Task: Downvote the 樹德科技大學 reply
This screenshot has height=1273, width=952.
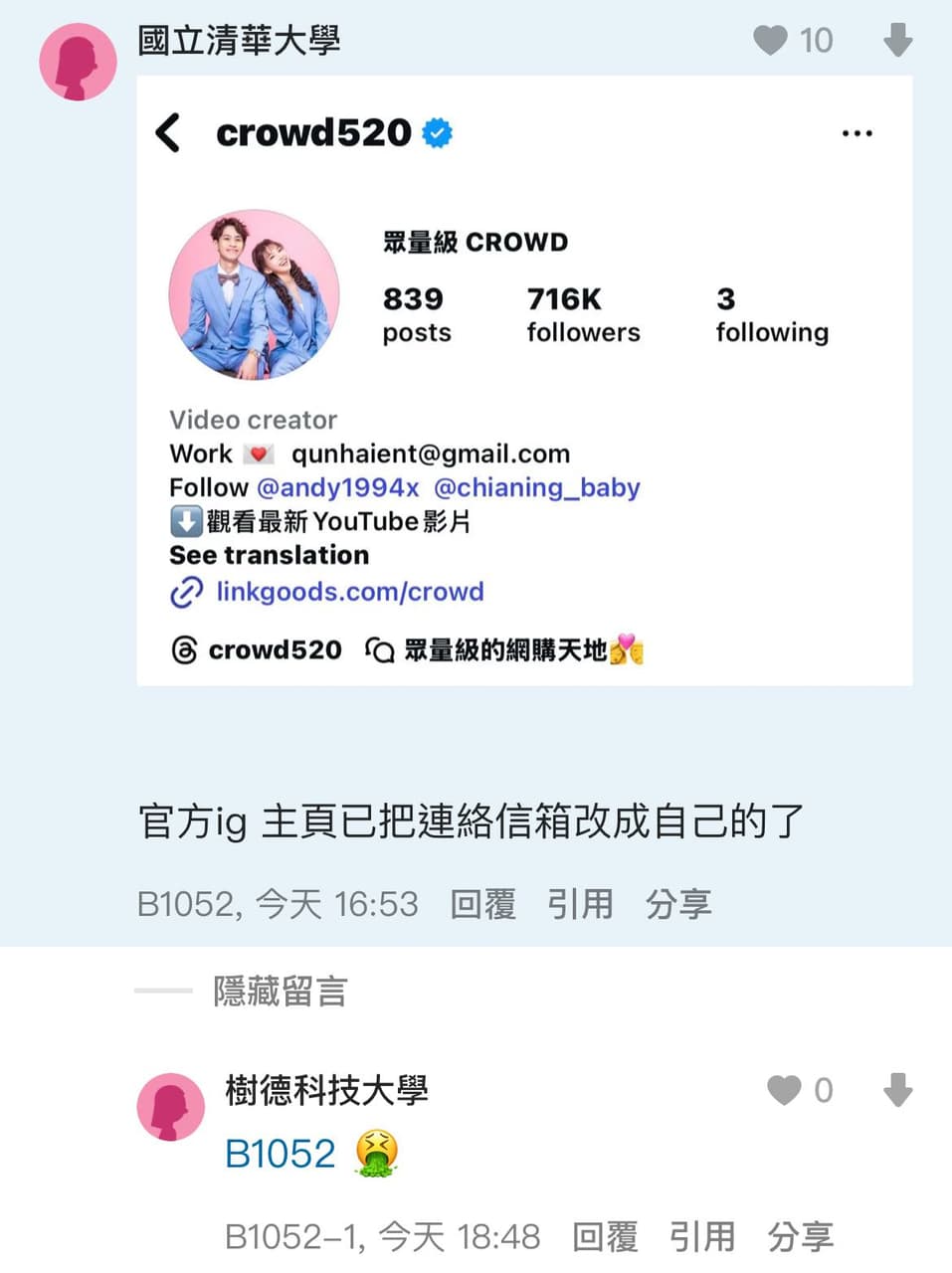Action: point(897,1091)
